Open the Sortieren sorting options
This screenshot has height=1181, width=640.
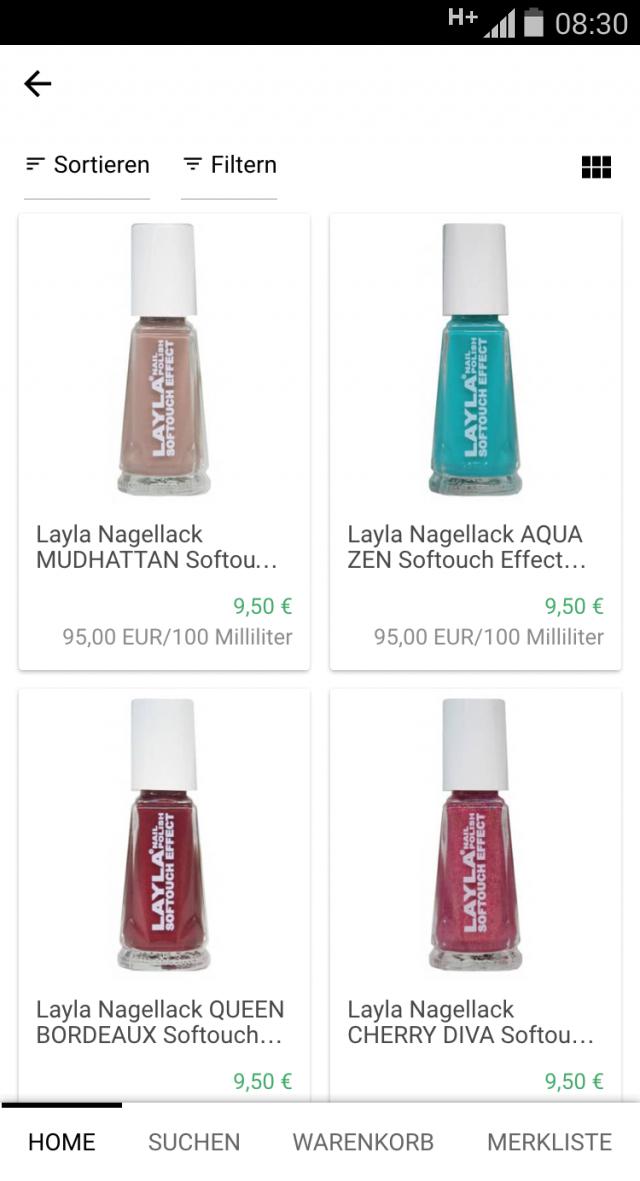(x=88, y=165)
